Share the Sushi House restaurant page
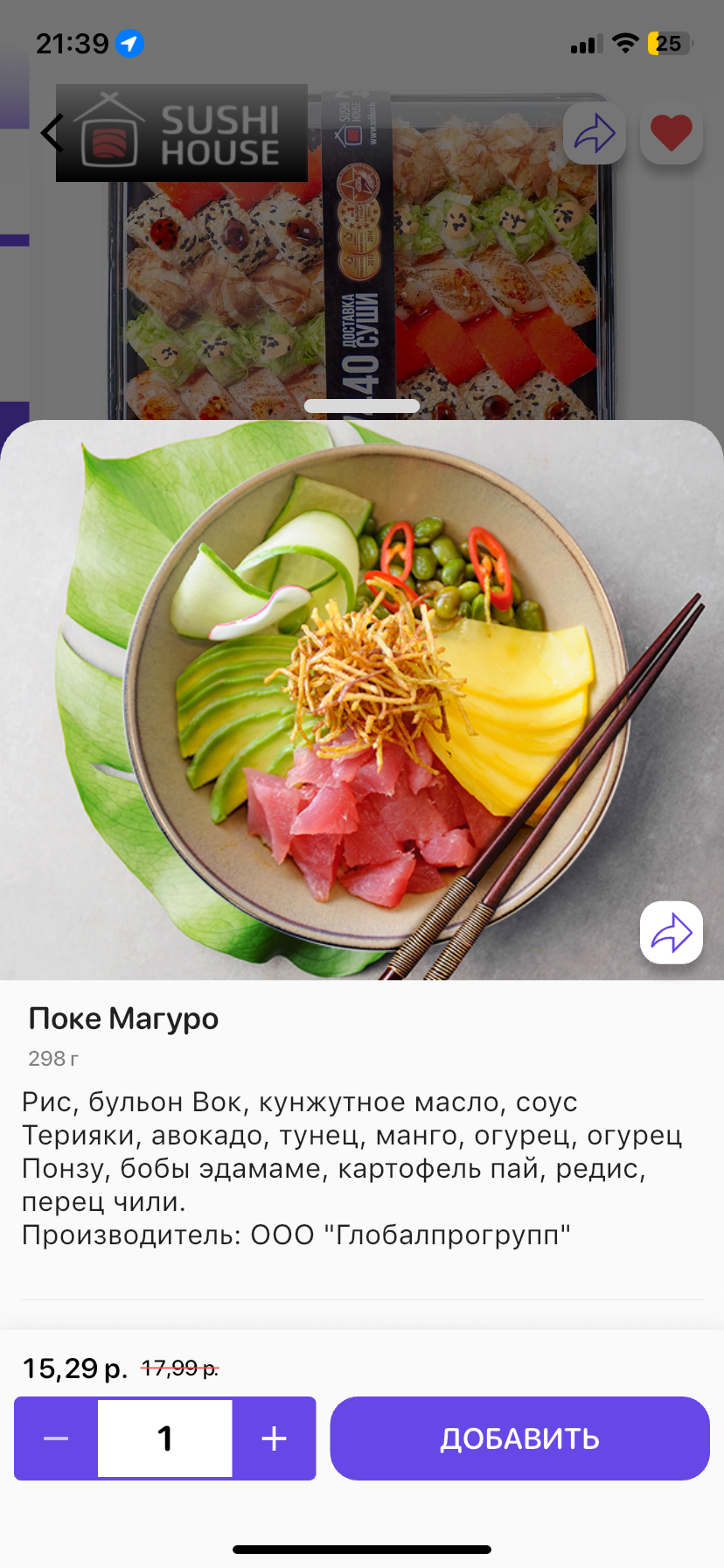Viewport: 724px width, 1568px height. coord(595,134)
